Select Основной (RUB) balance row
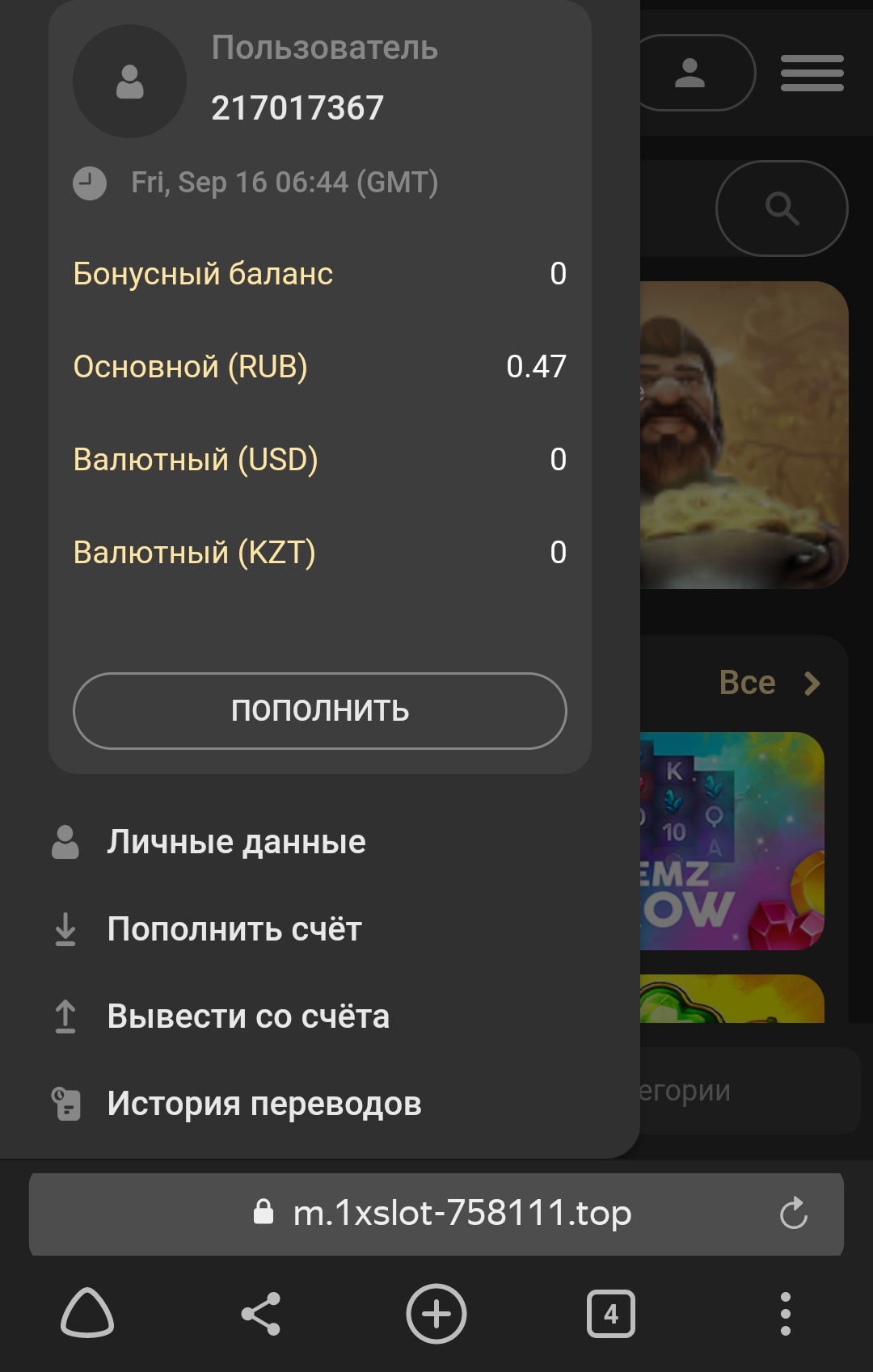This screenshot has width=873, height=1372. pos(319,367)
